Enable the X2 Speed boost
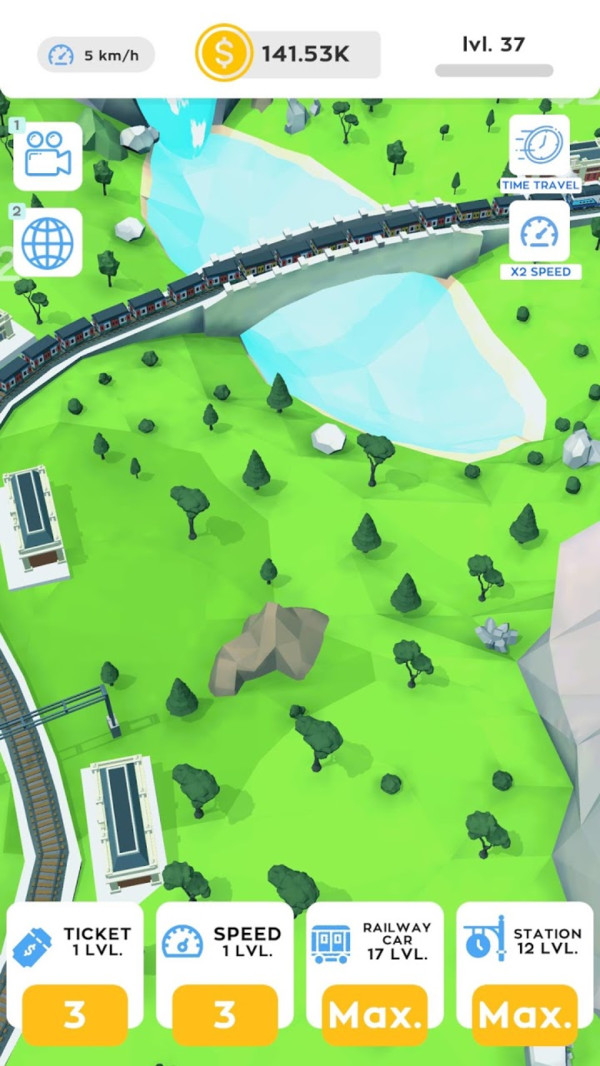This screenshot has width=600, height=1066. pyautogui.click(x=540, y=232)
